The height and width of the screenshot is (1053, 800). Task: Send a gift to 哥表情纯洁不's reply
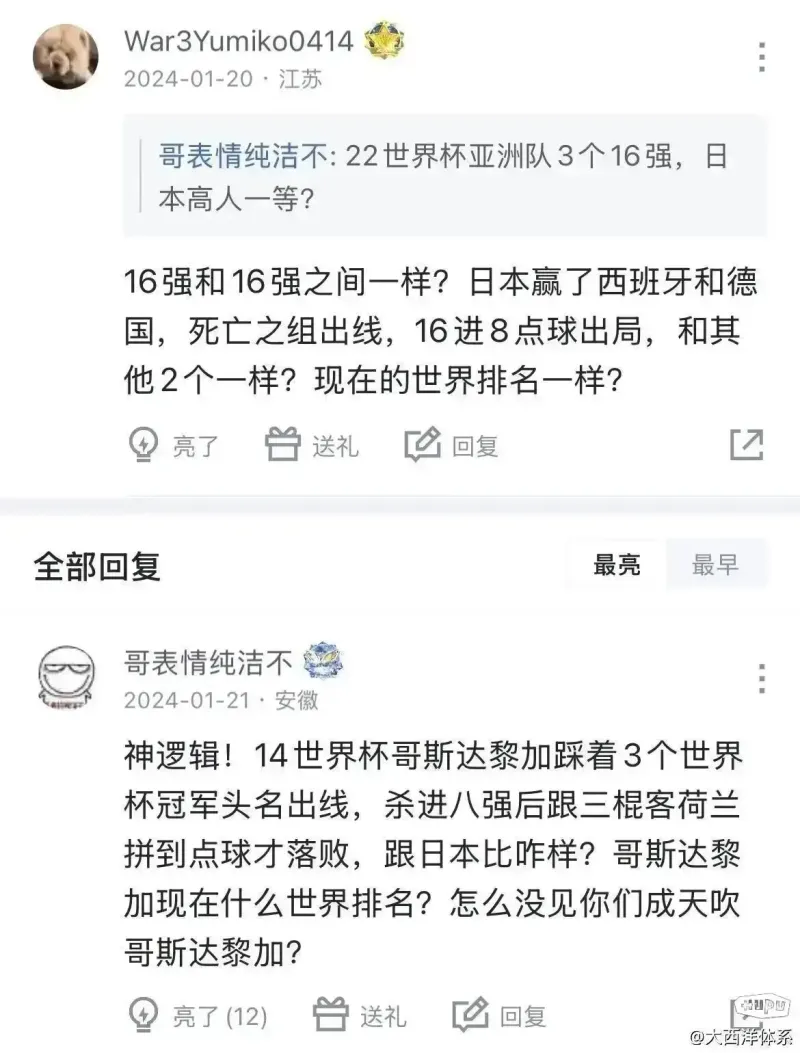(x=360, y=1017)
